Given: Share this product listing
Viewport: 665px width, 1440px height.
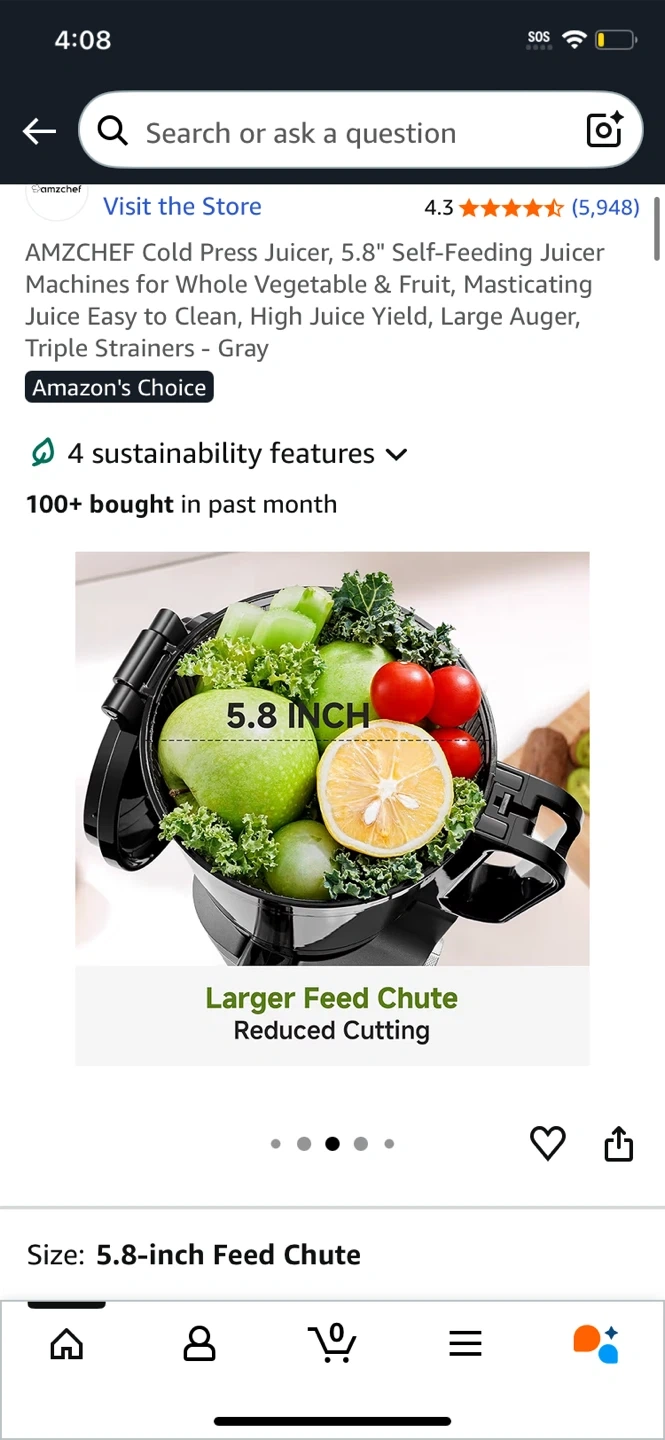Looking at the screenshot, I should pos(619,1143).
